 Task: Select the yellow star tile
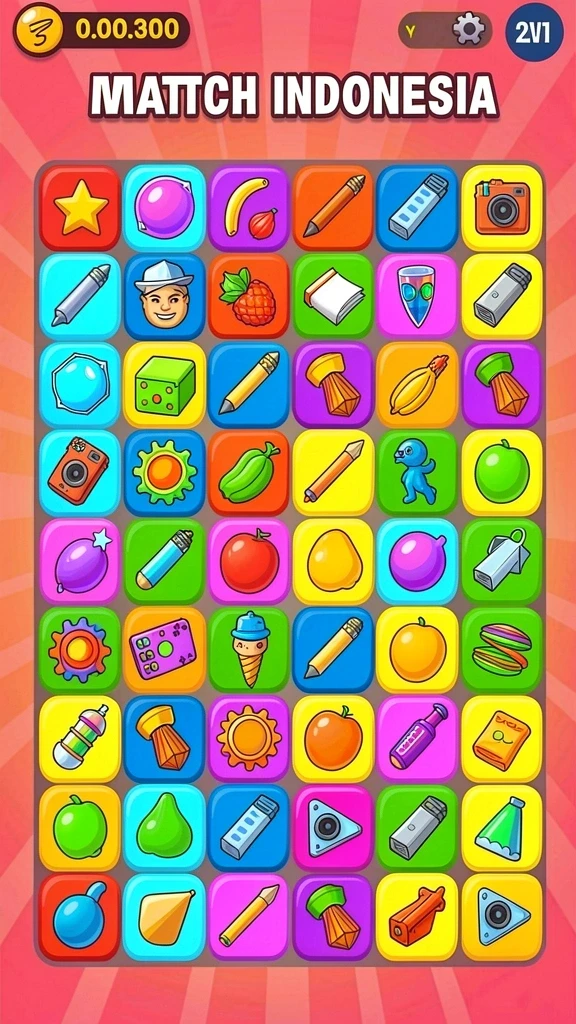point(80,208)
